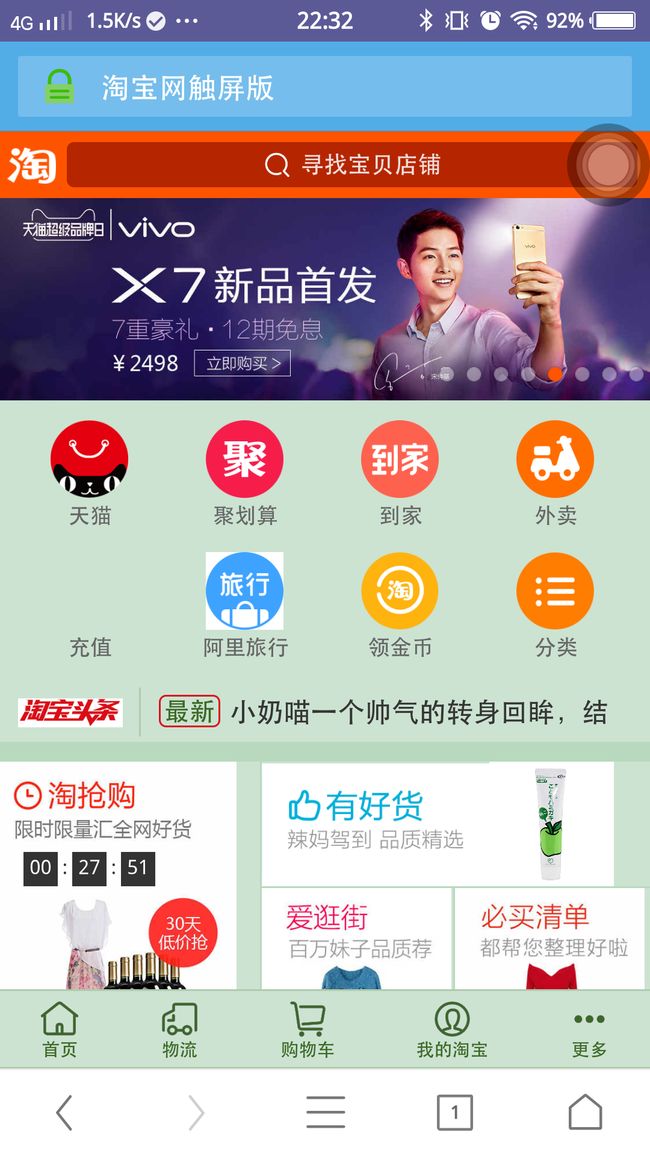Open the 必买清单 card
This screenshot has width=650, height=1156.
pos(550,939)
